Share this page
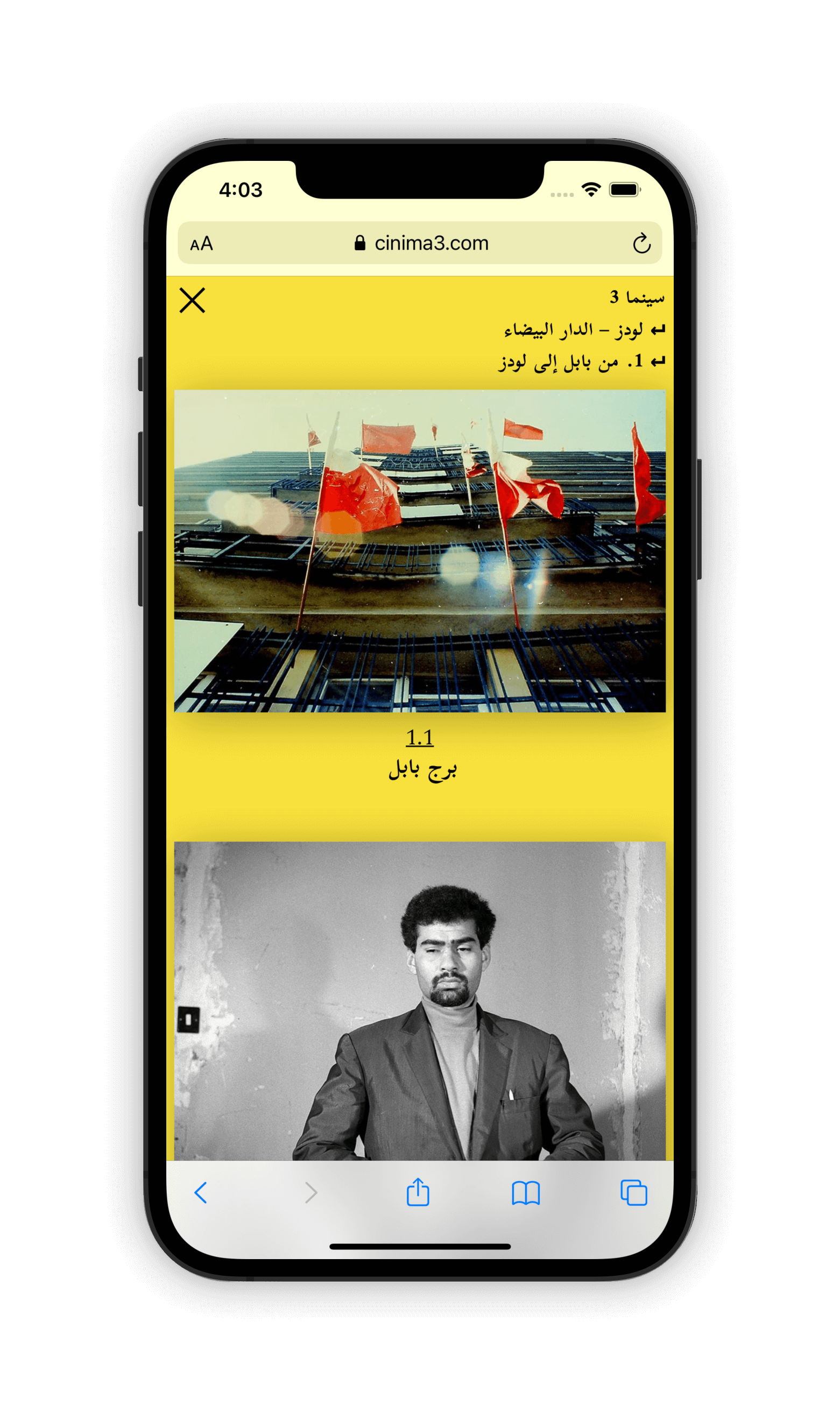840x1420 pixels. pyautogui.click(x=418, y=1192)
